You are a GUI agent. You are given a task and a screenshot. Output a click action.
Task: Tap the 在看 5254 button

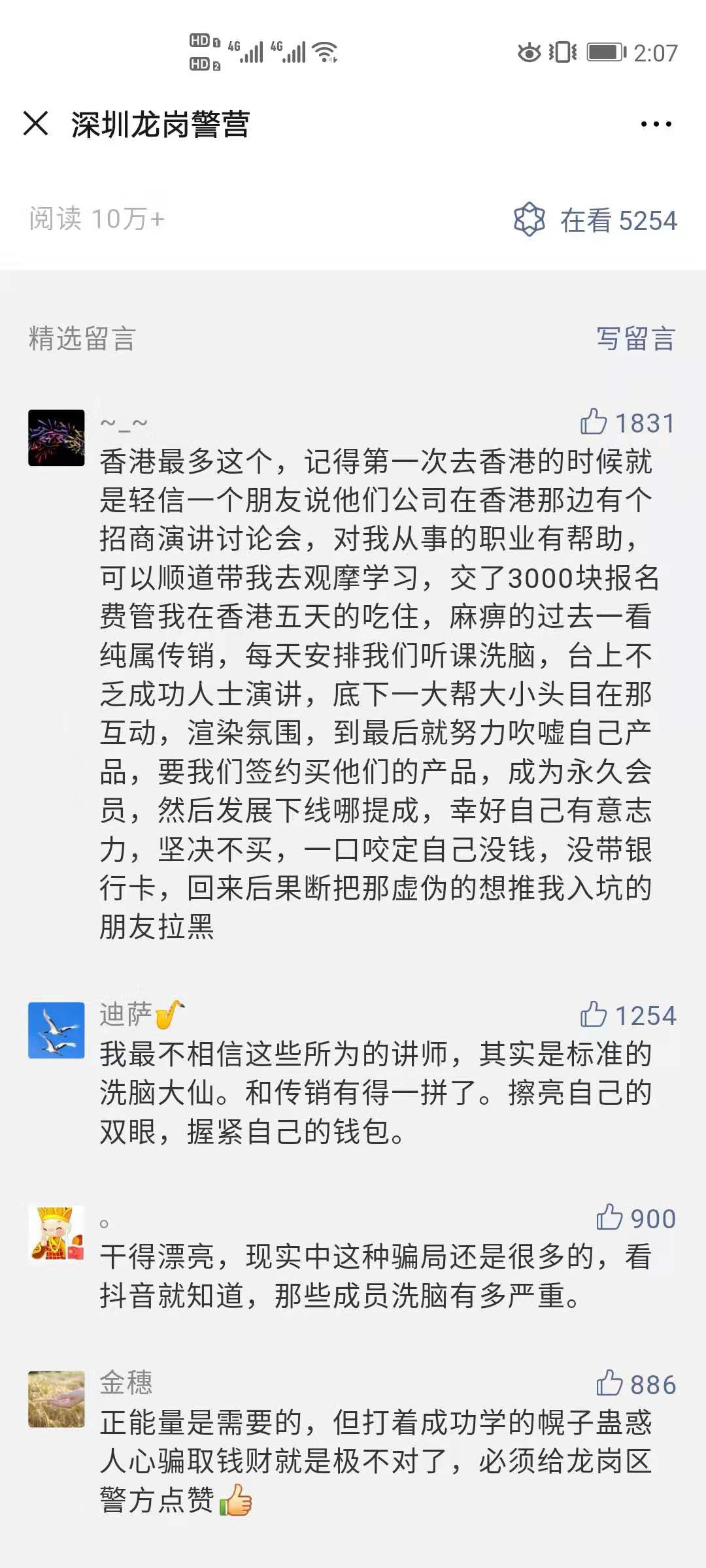click(595, 220)
